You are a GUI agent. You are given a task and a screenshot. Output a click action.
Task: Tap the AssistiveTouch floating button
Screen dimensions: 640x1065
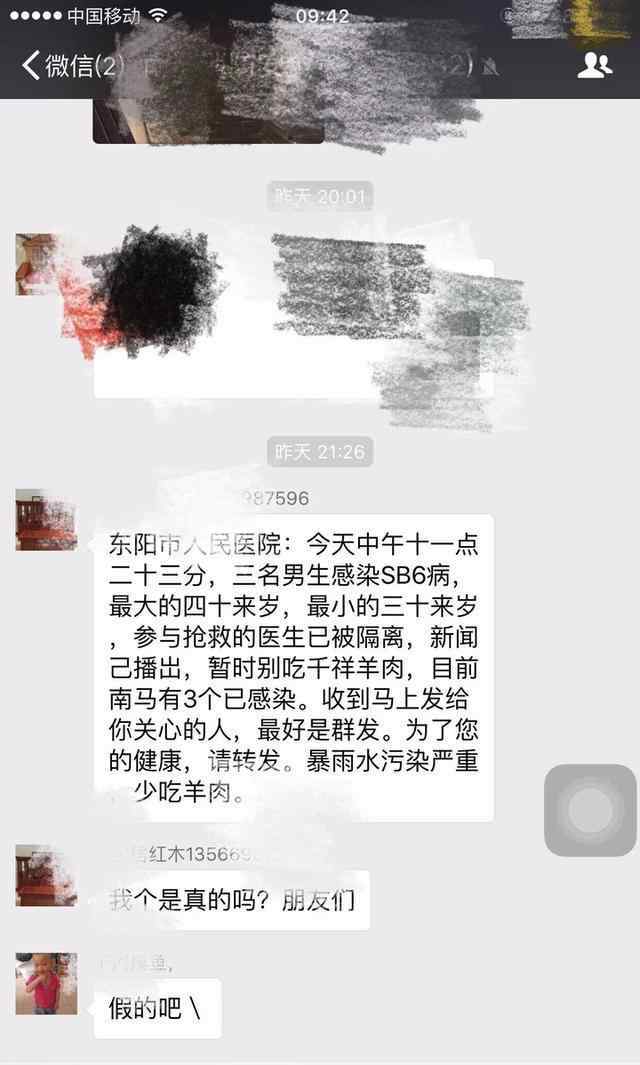[x=590, y=810]
